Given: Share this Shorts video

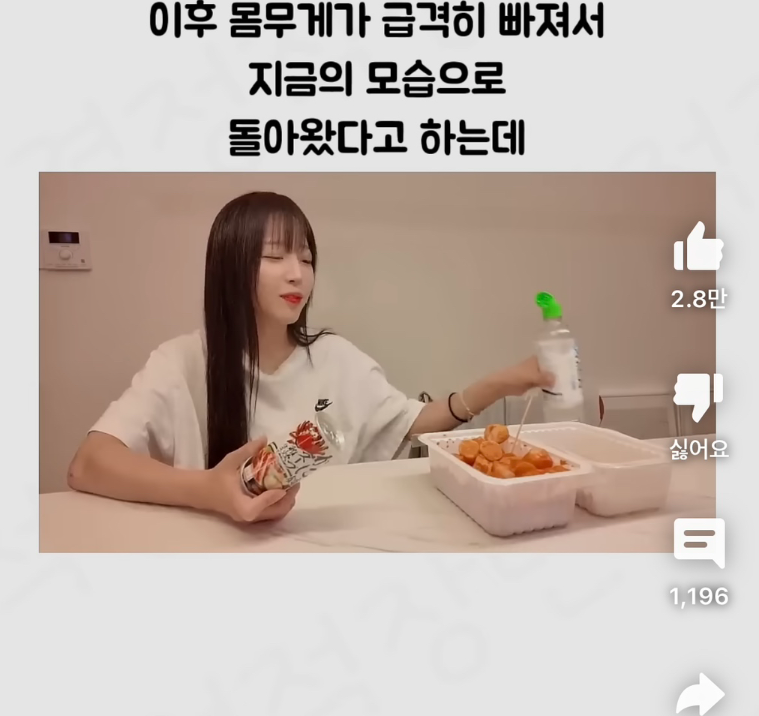Looking at the screenshot, I should tap(699, 694).
